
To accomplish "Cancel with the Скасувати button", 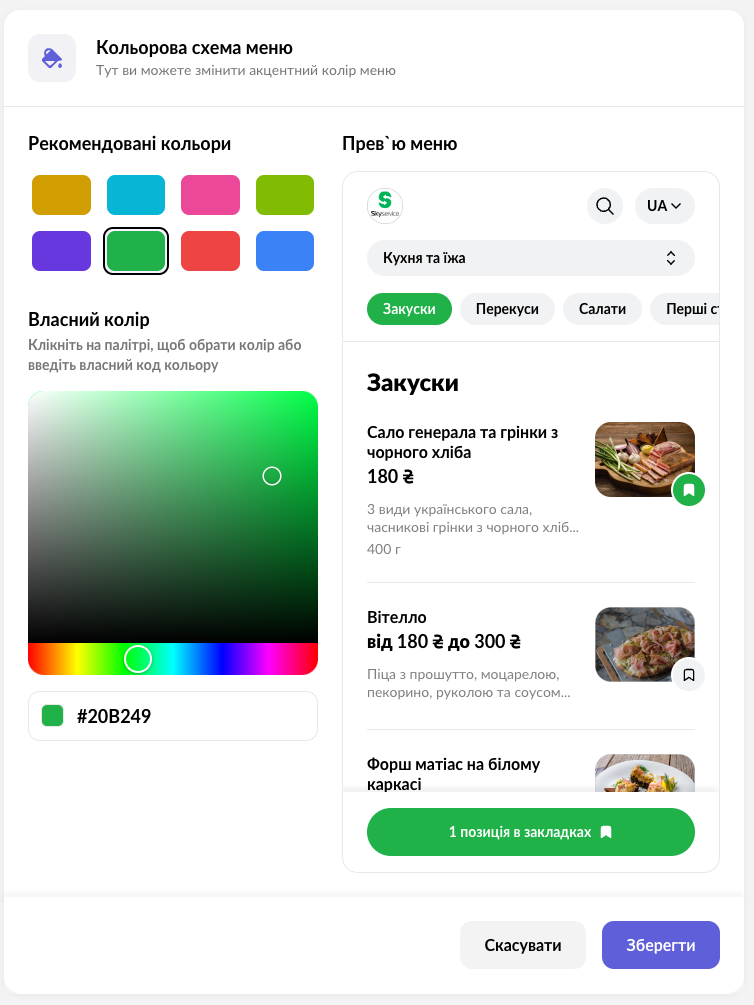I will coord(522,945).
